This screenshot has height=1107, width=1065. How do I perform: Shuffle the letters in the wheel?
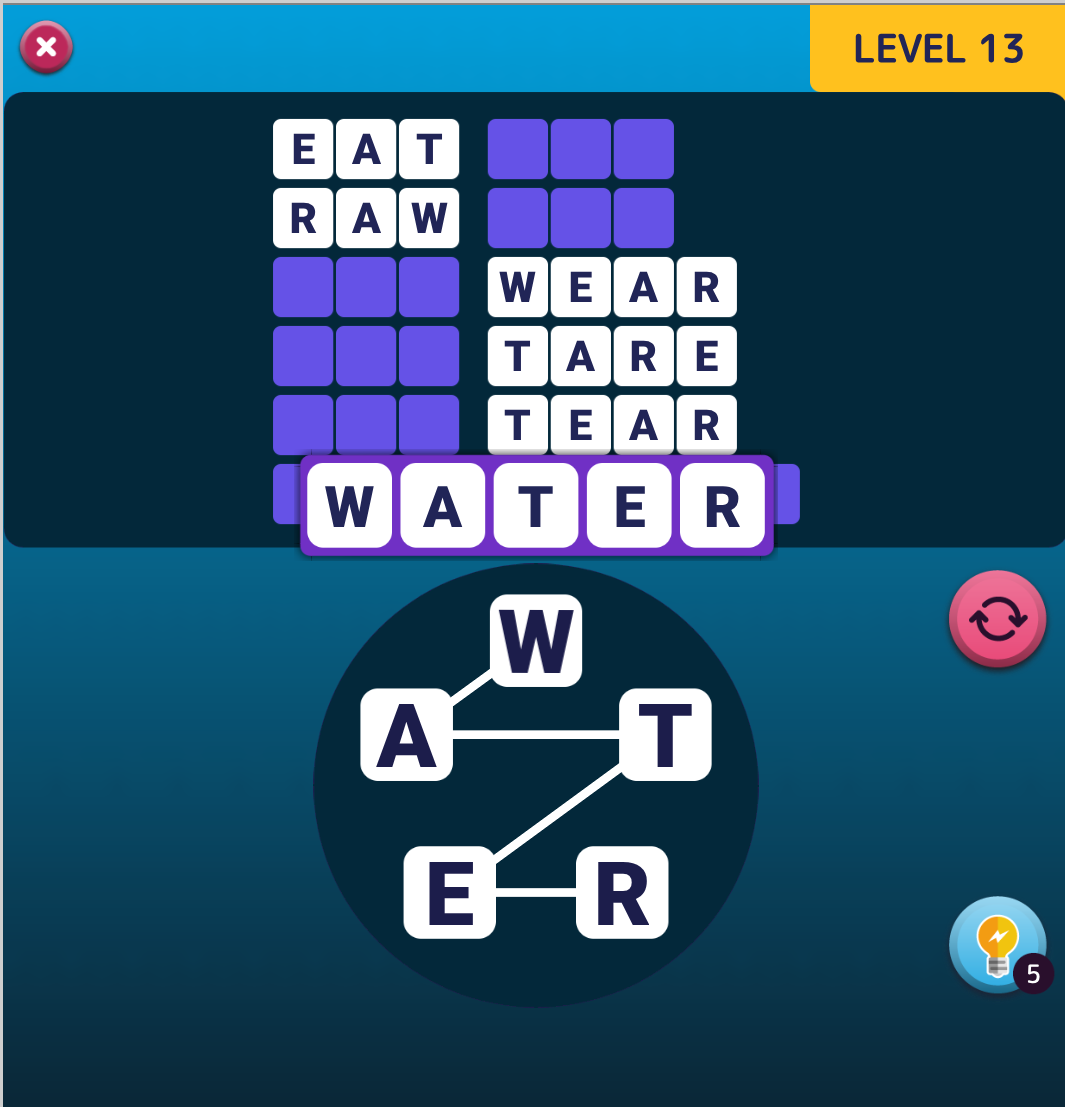click(x=997, y=619)
